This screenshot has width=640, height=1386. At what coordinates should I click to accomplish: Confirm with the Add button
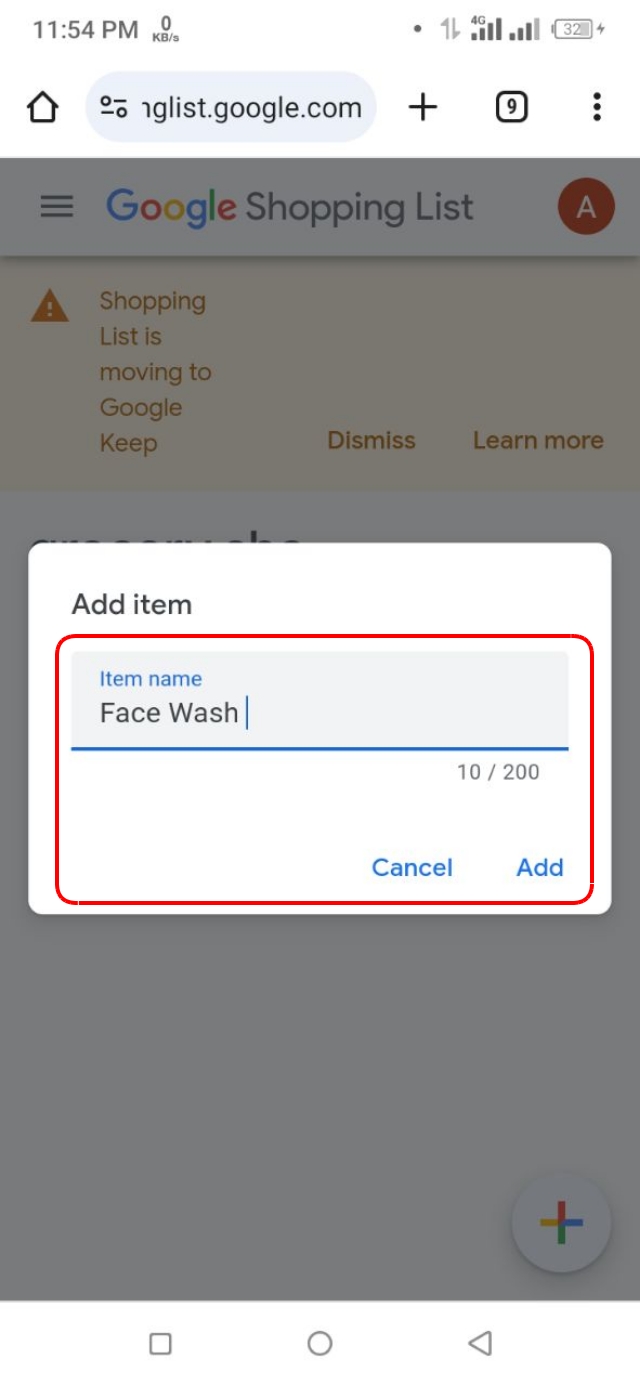539,867
